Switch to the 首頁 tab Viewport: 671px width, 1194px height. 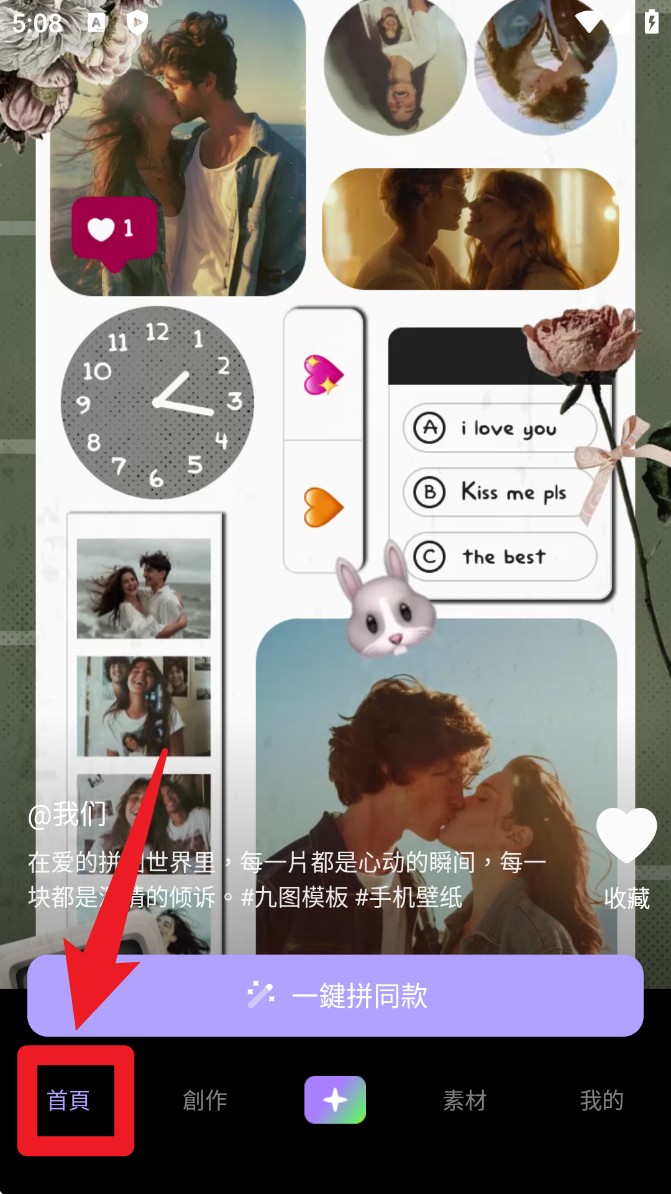68,1100
